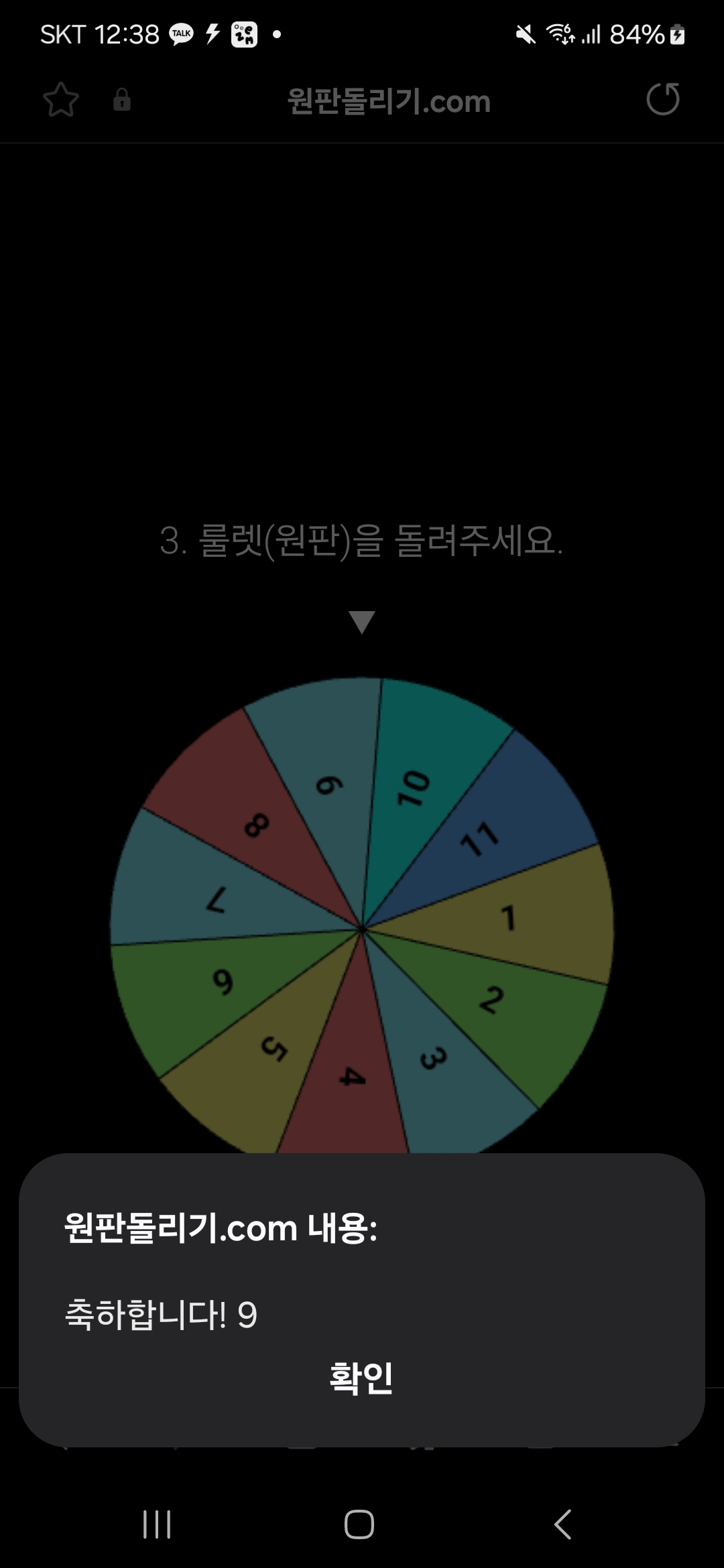This screenshot has height=1568, width=724.
Task: Bookmark this page with the star icon
Action: 61,101
